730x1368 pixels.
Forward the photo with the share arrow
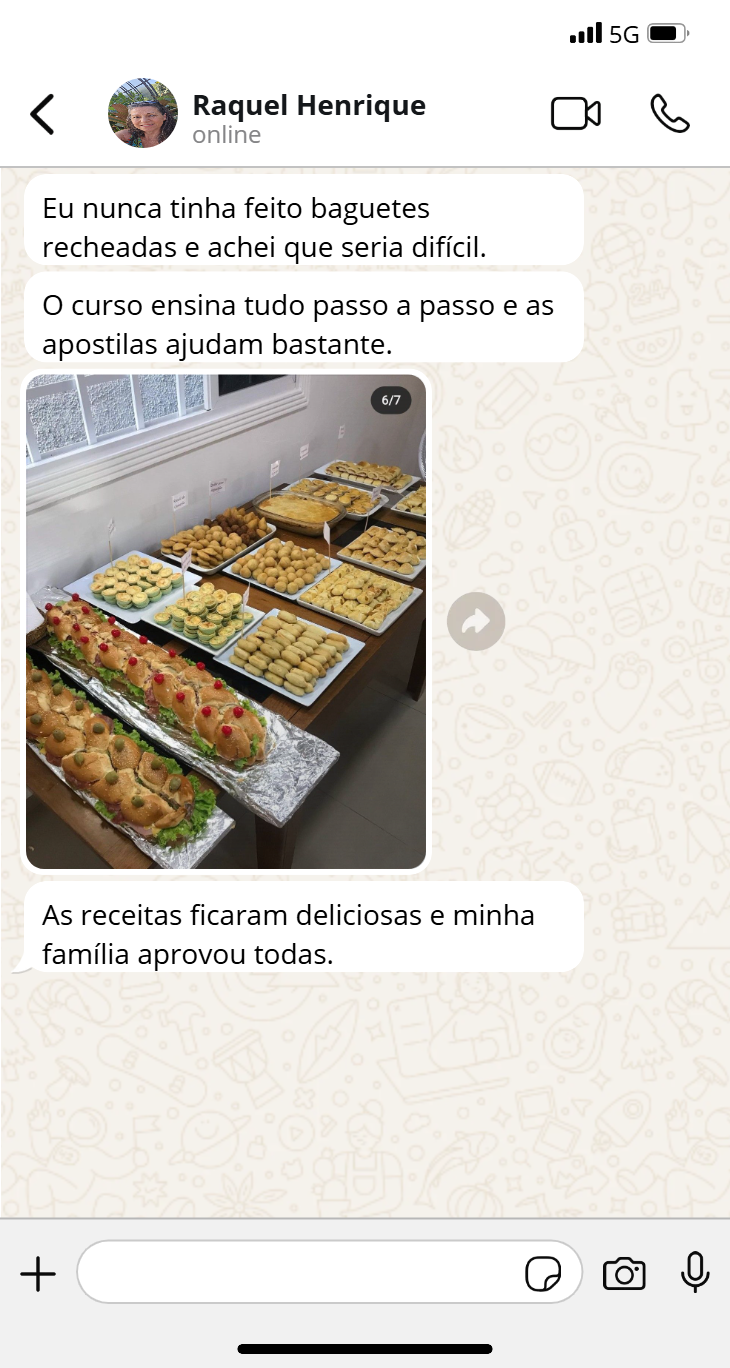(x=476, y=622)
